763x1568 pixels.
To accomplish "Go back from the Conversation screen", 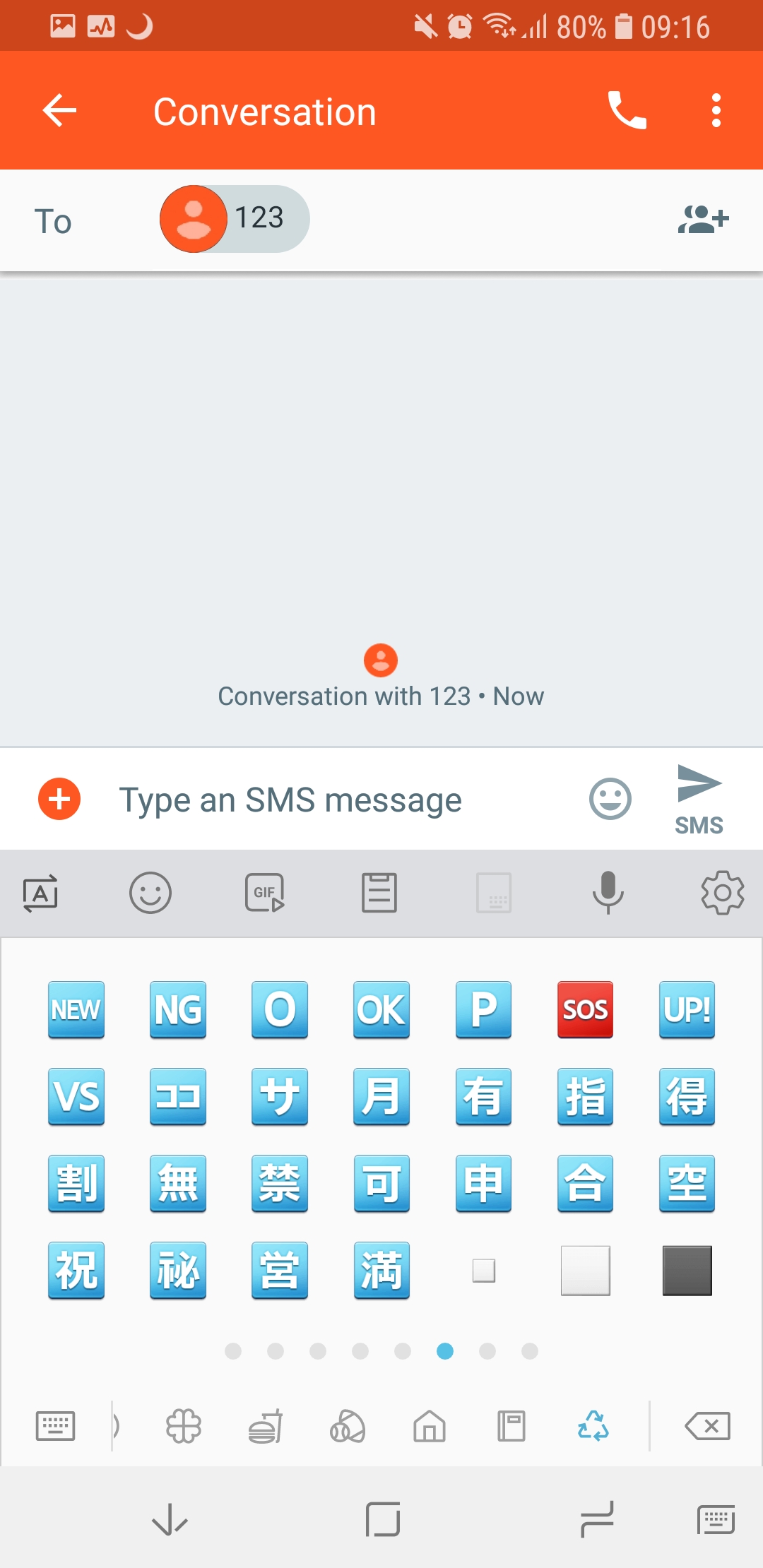I will (x=59, y=111).
